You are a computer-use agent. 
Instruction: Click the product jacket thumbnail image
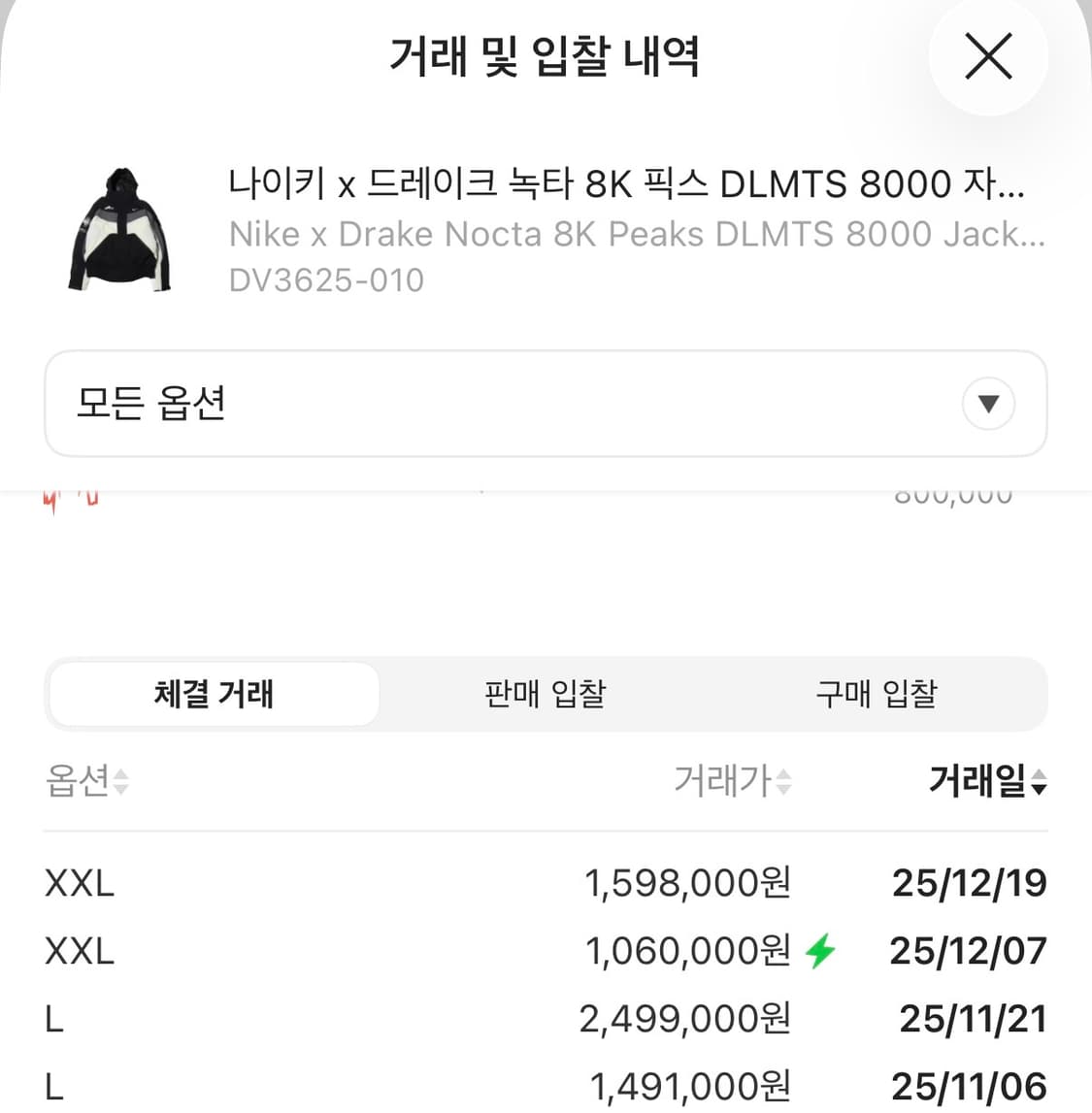tap(119, 230)
